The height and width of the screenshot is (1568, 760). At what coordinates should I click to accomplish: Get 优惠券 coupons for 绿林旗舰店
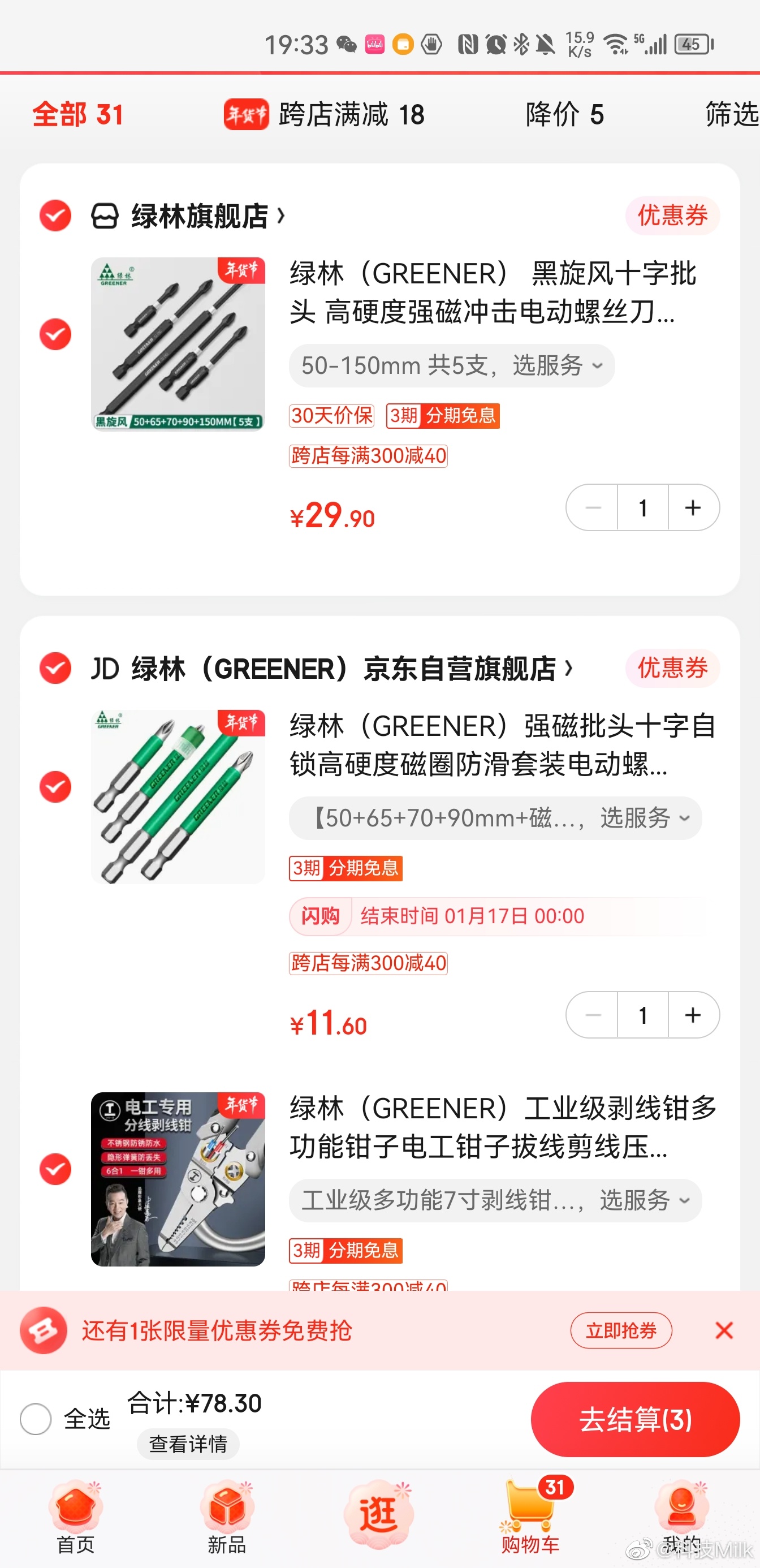coord(672,216)
